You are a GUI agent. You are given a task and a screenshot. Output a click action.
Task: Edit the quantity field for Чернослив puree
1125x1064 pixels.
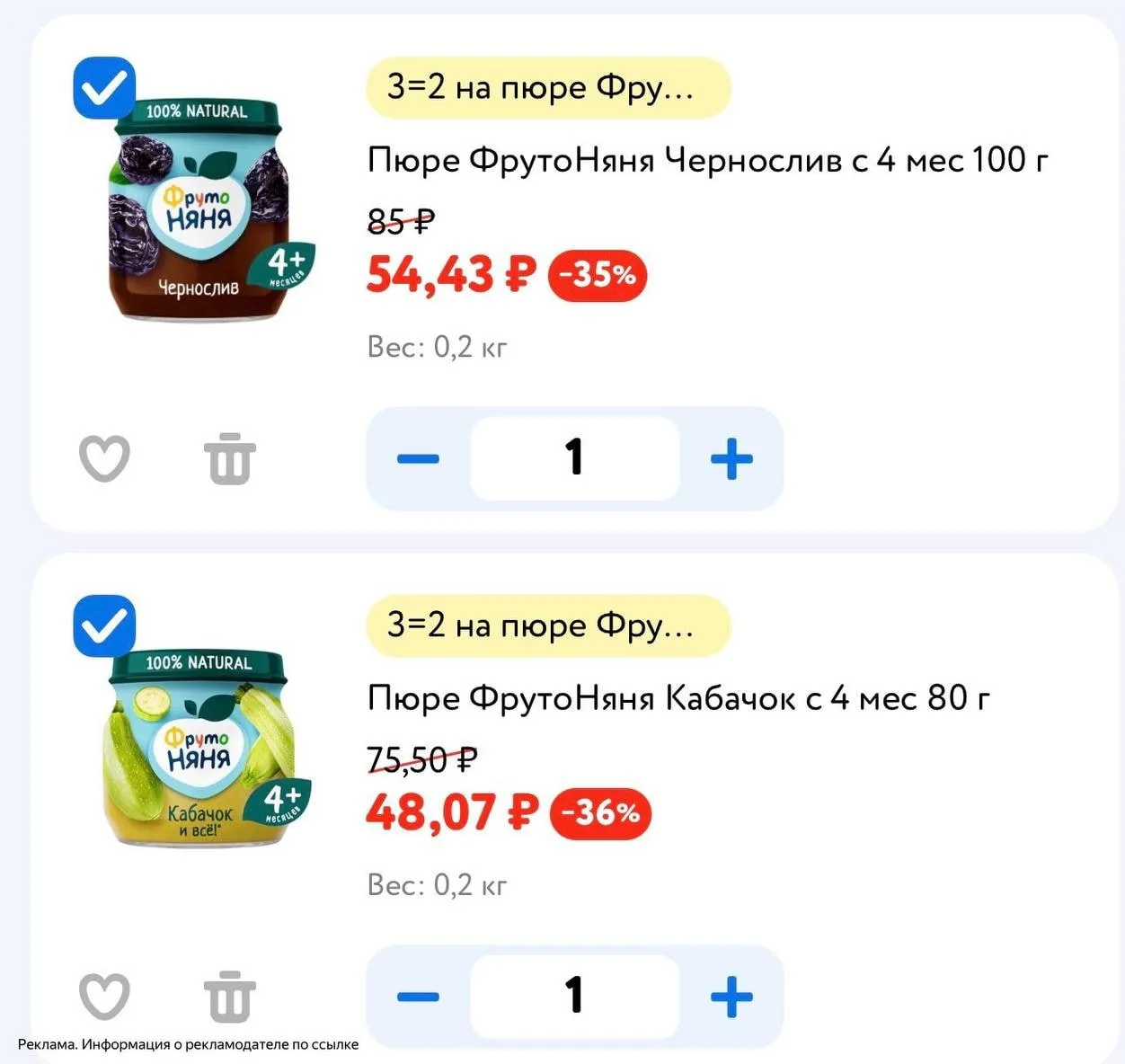click(x=574, y=458)
